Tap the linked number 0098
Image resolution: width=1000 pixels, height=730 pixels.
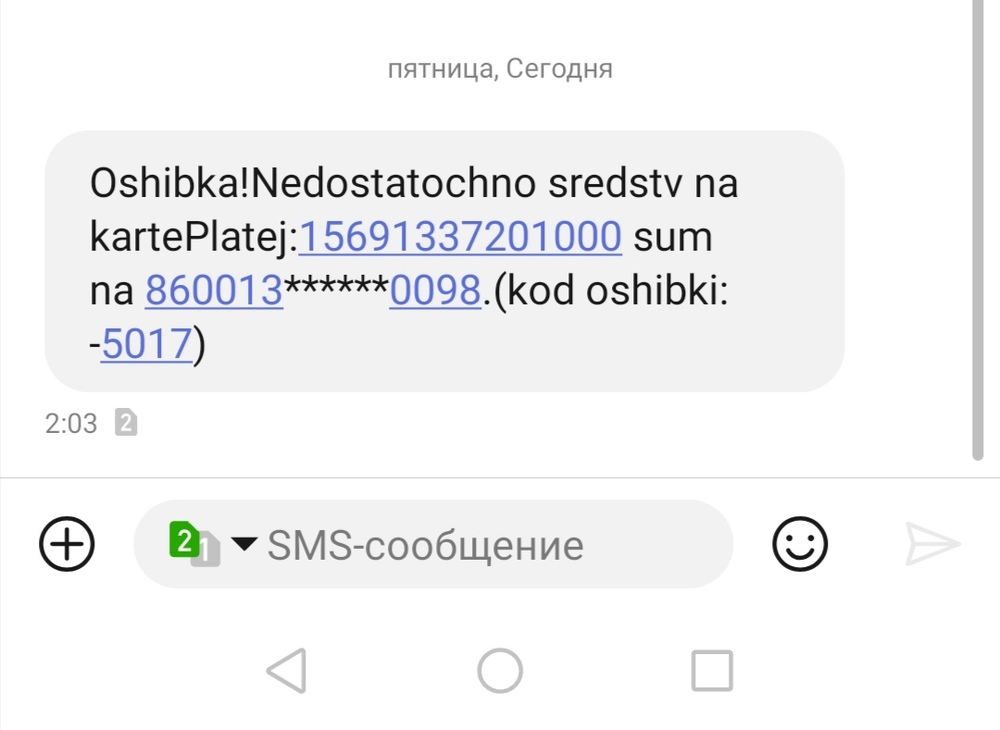436,291
